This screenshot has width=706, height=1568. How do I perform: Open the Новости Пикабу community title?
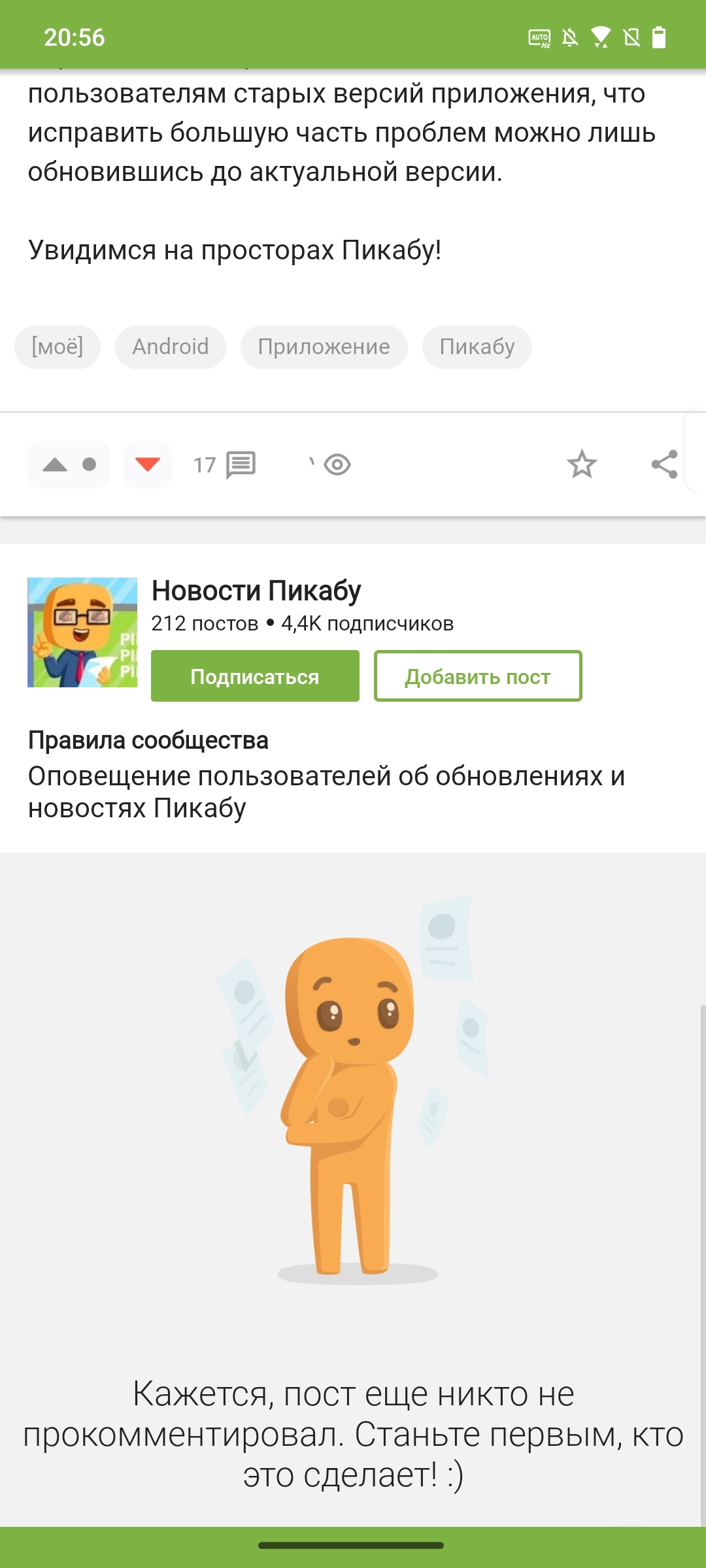(x=256, y=591)
